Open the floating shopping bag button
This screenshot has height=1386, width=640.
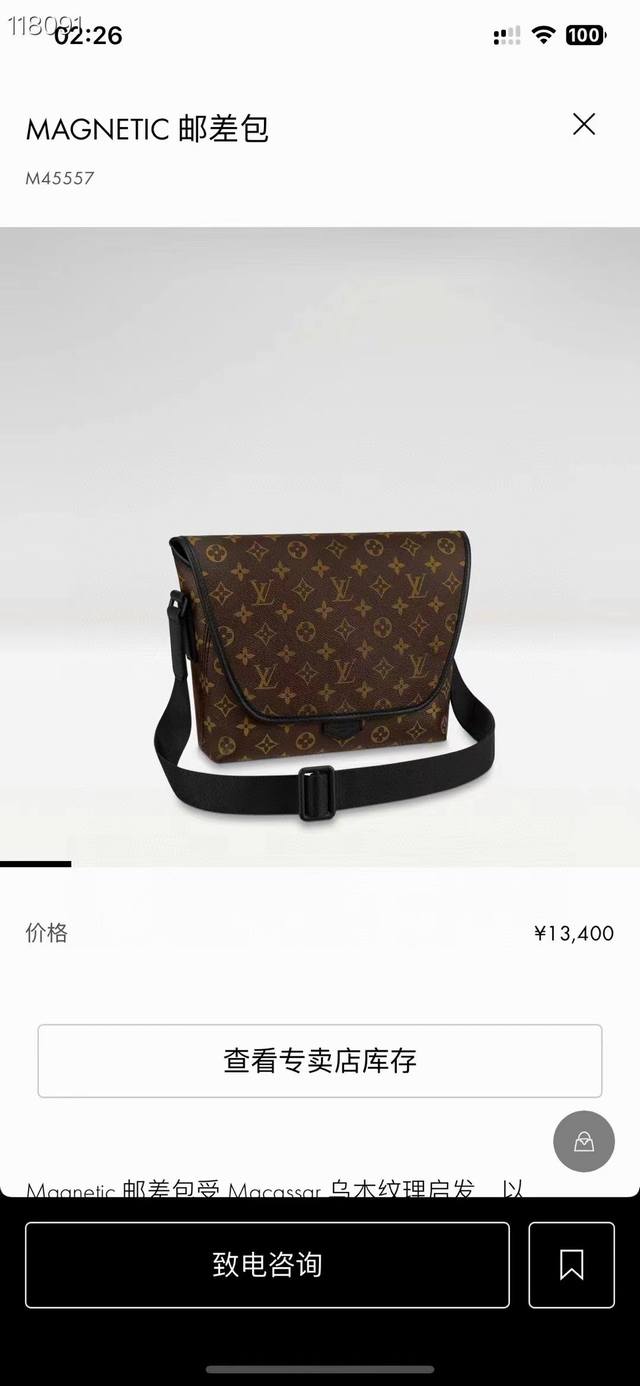click(x=584, y=1141)
